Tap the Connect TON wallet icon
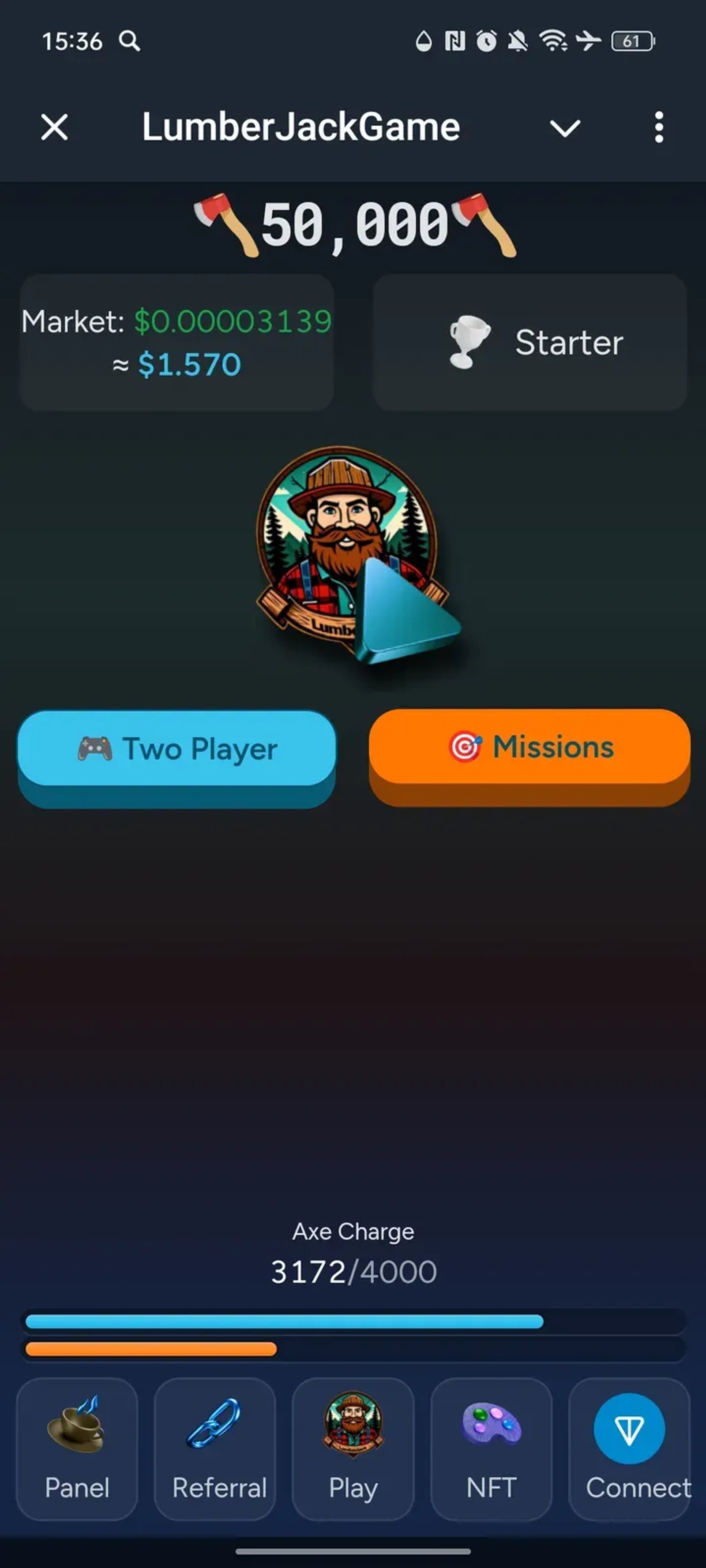 [629, 1424]
